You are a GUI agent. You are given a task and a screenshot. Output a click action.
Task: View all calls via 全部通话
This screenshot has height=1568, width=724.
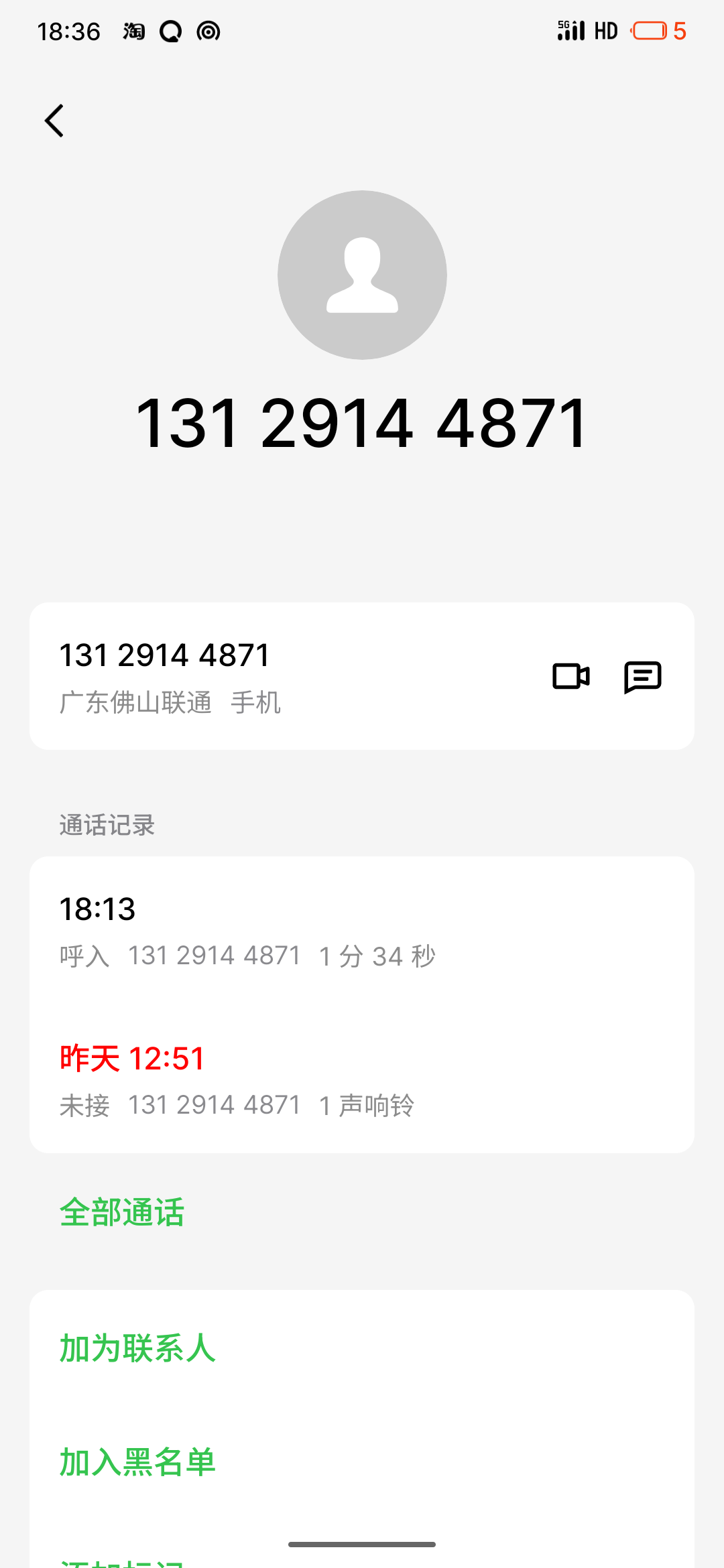(x=122, y=1212)
